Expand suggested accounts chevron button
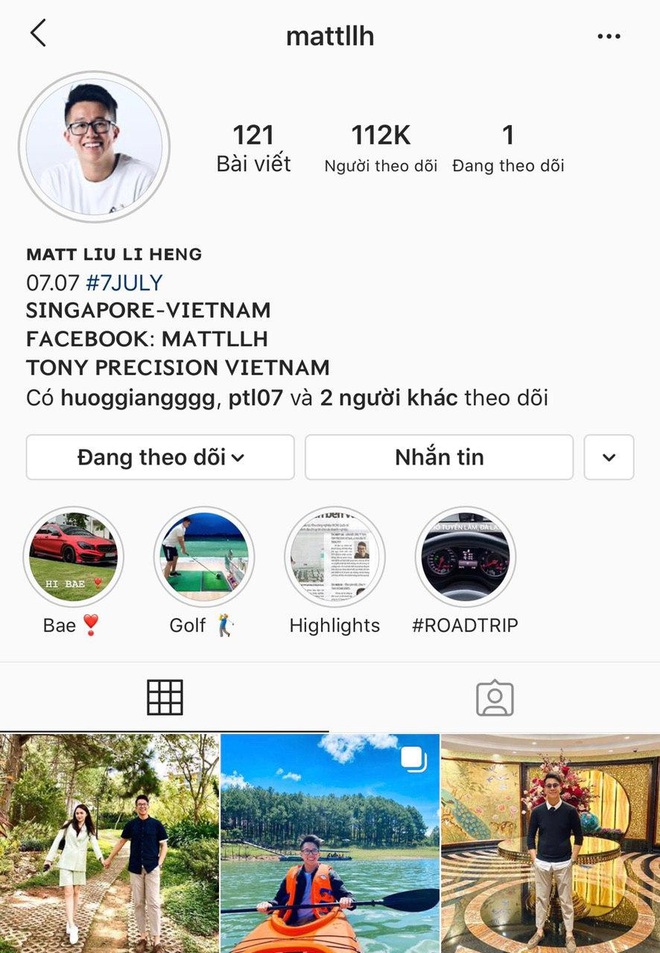 [x=609, y=457]
